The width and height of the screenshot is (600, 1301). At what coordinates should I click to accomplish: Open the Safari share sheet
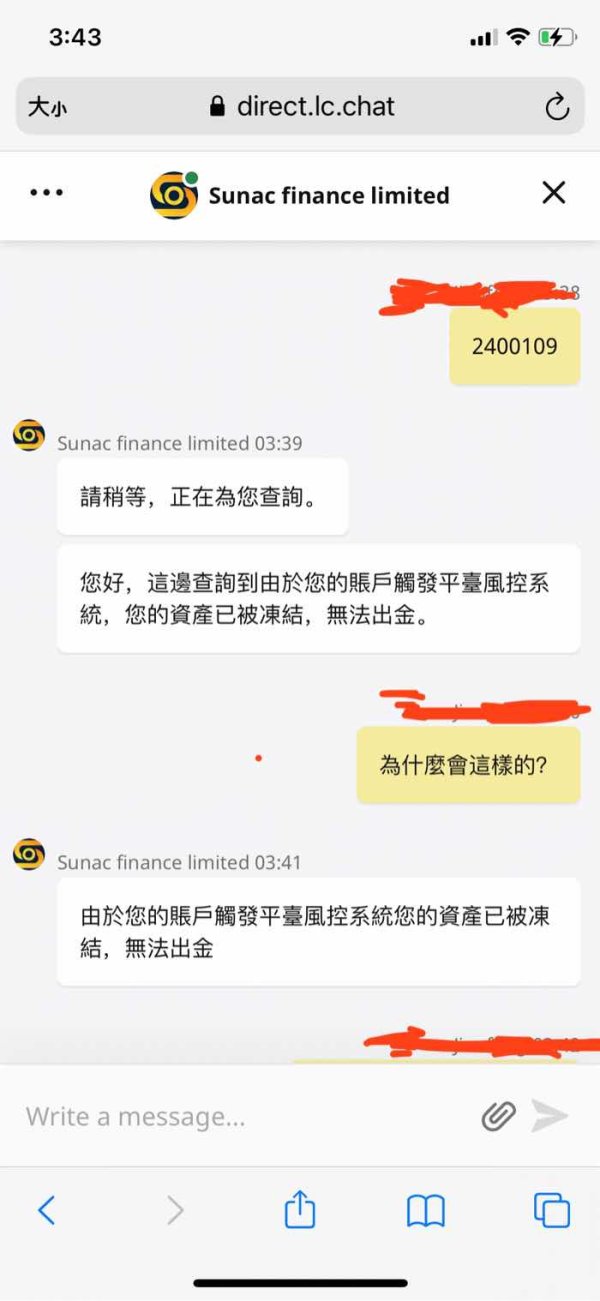(x=300, y=1210)
